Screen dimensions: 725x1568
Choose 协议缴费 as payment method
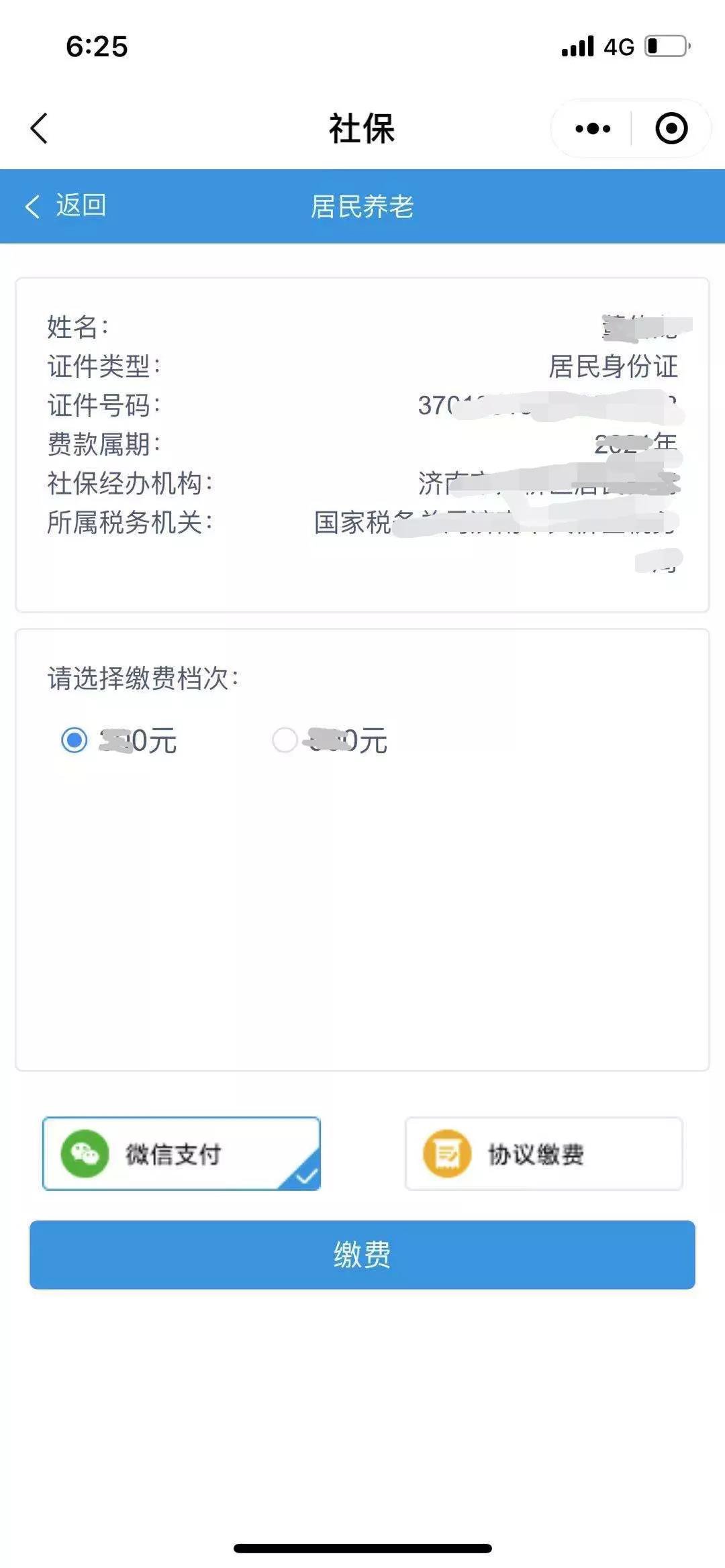click(x=544, y=1153)
